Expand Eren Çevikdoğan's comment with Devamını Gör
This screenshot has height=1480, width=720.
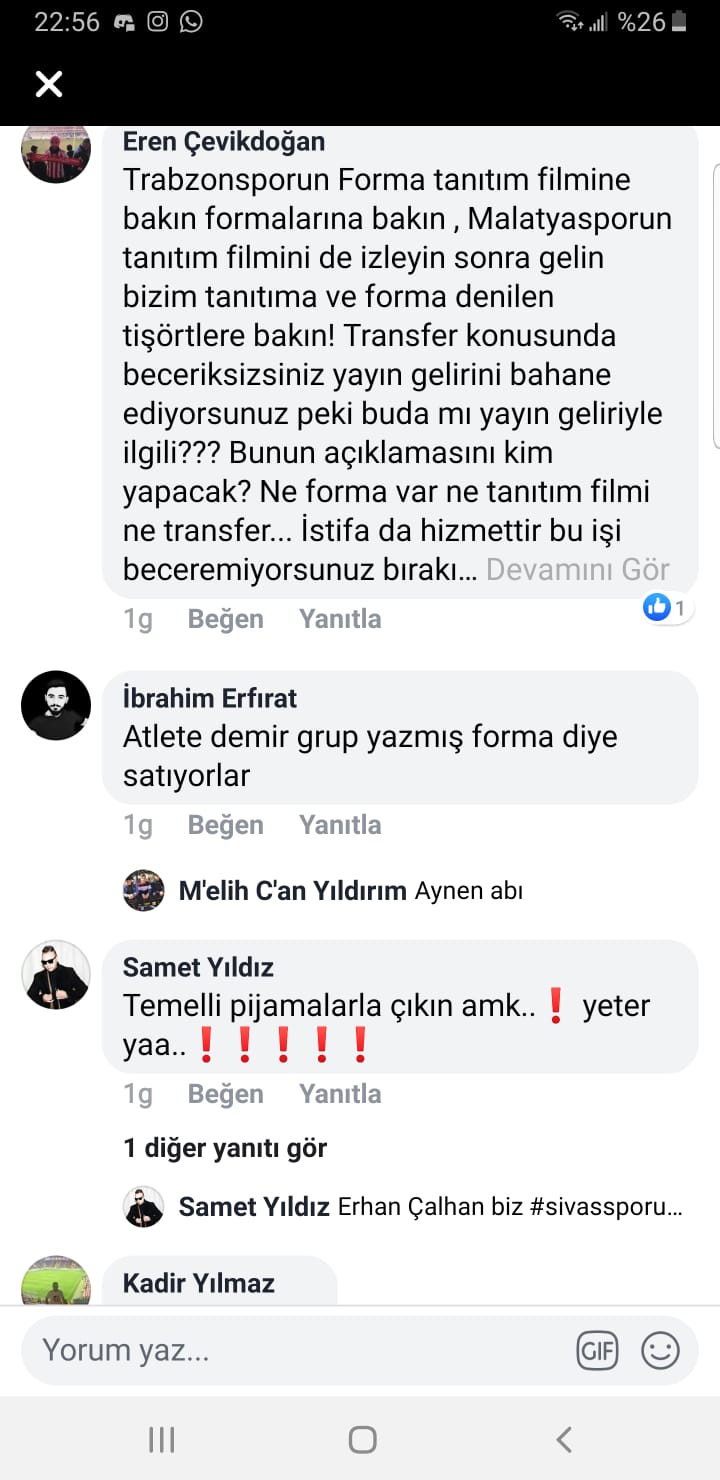577,570
